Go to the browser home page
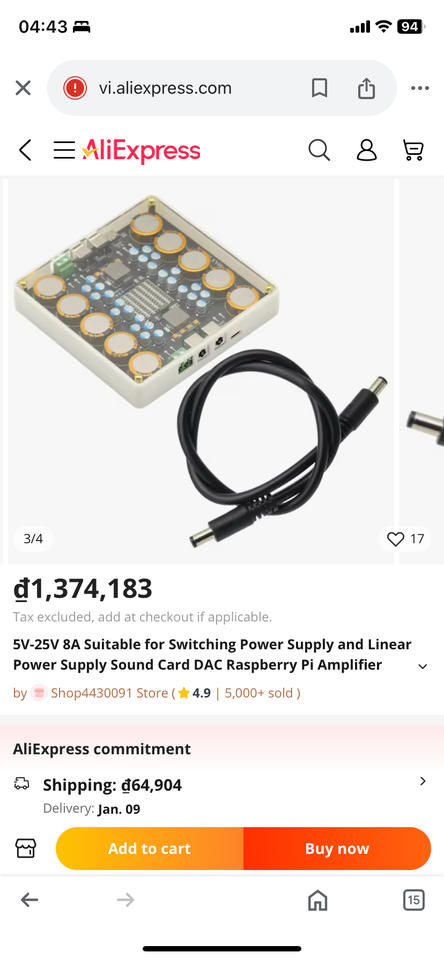The height and width of the screenshot is (960, 444). (x=317, y=899)
